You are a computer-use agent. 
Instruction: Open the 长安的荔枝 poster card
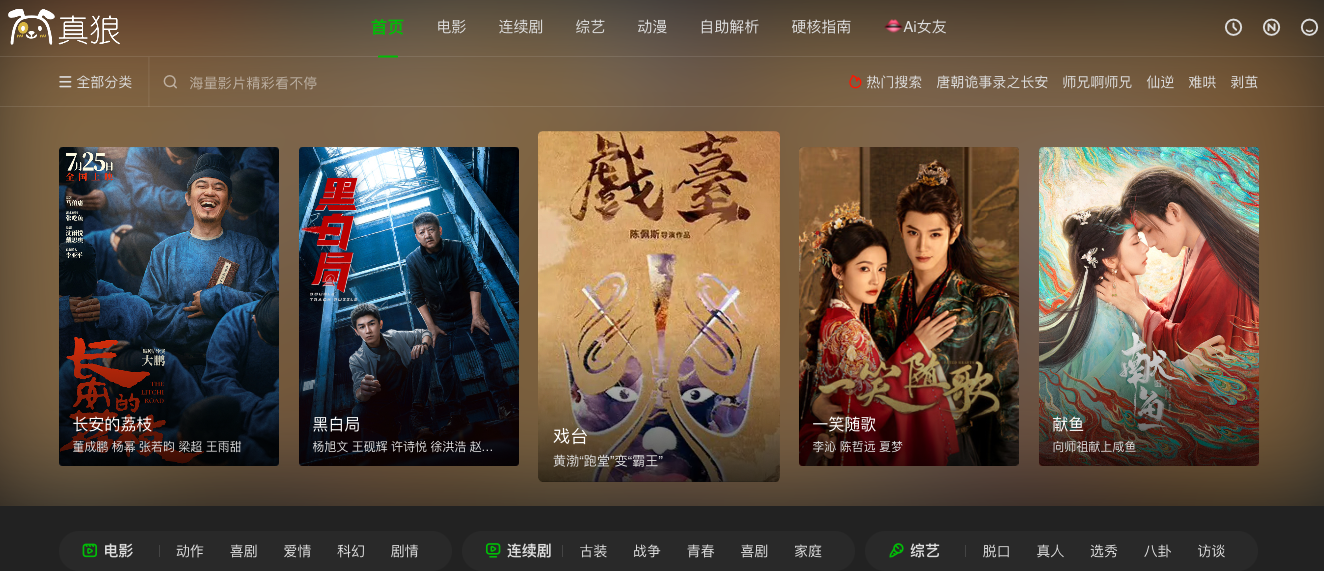[x=169, y=306]
